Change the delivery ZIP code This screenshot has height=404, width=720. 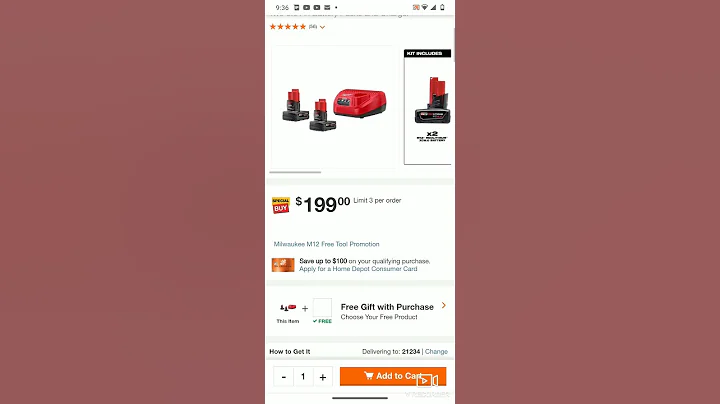click(x=436, y=352)
